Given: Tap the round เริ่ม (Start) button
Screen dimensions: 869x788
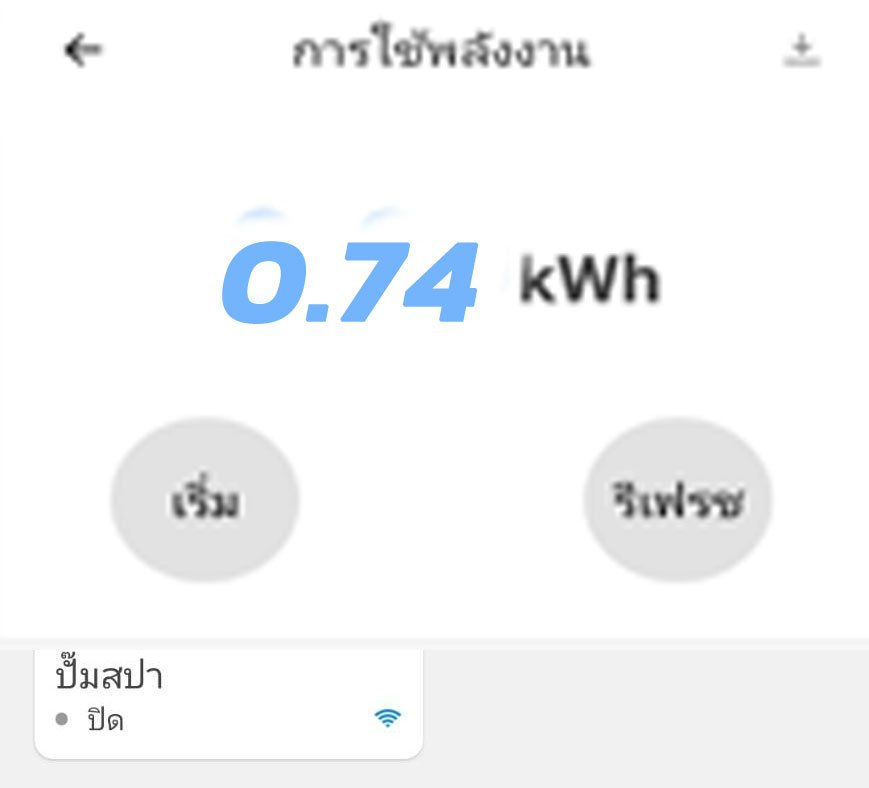Looking at the screenshot, I should [205, 500].
